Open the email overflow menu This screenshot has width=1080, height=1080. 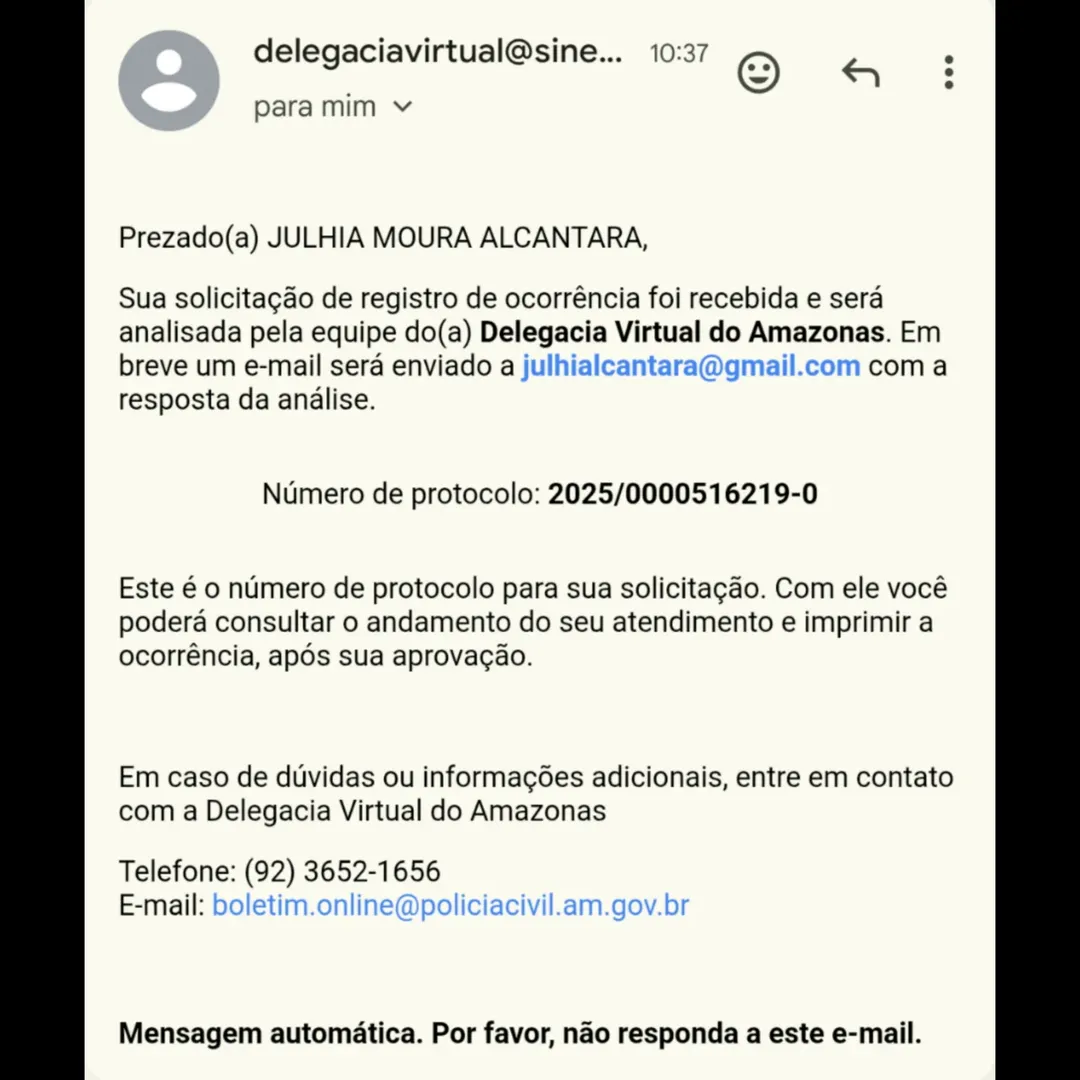[948, 73]
